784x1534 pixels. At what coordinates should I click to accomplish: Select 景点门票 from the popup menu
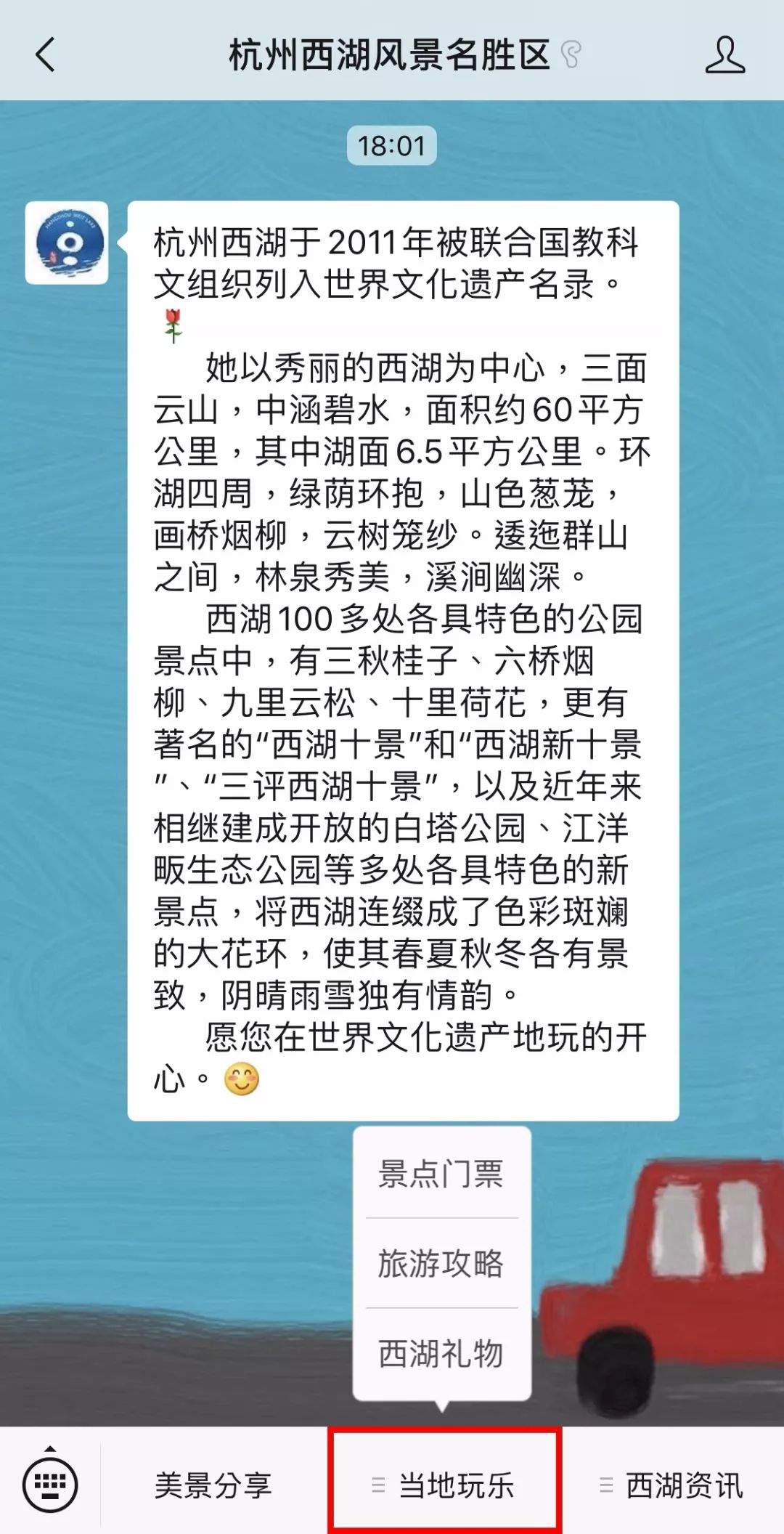click(x=441, y=1173)
